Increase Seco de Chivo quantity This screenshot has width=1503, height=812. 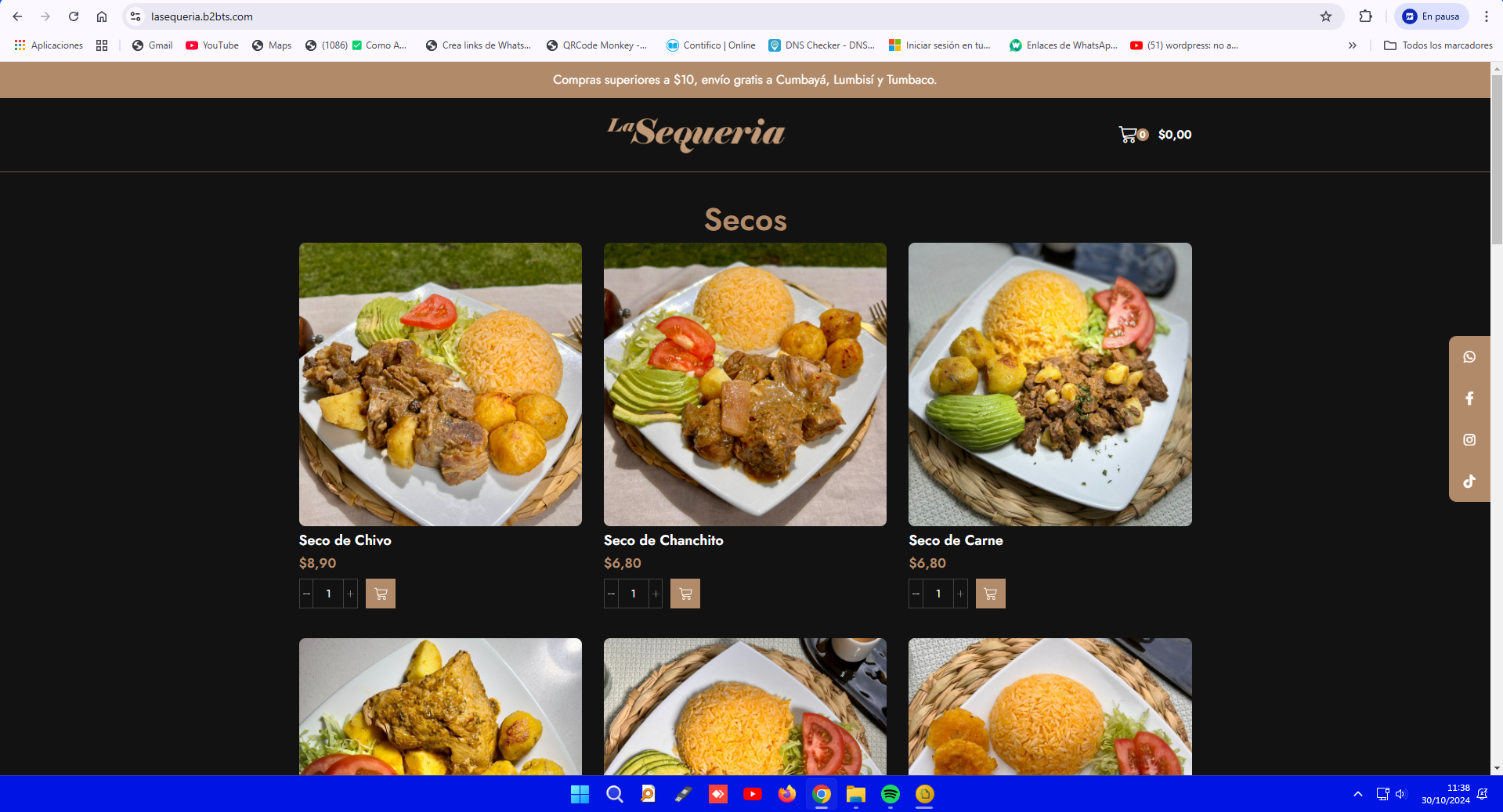350,594
